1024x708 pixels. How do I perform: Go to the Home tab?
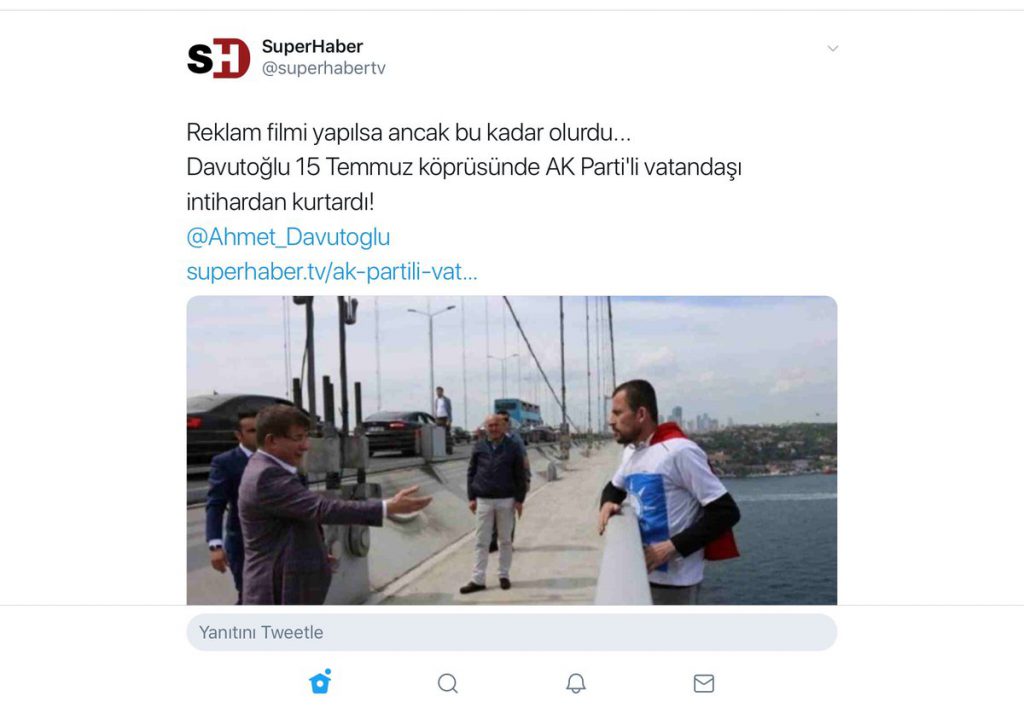[x=320, y=683]
